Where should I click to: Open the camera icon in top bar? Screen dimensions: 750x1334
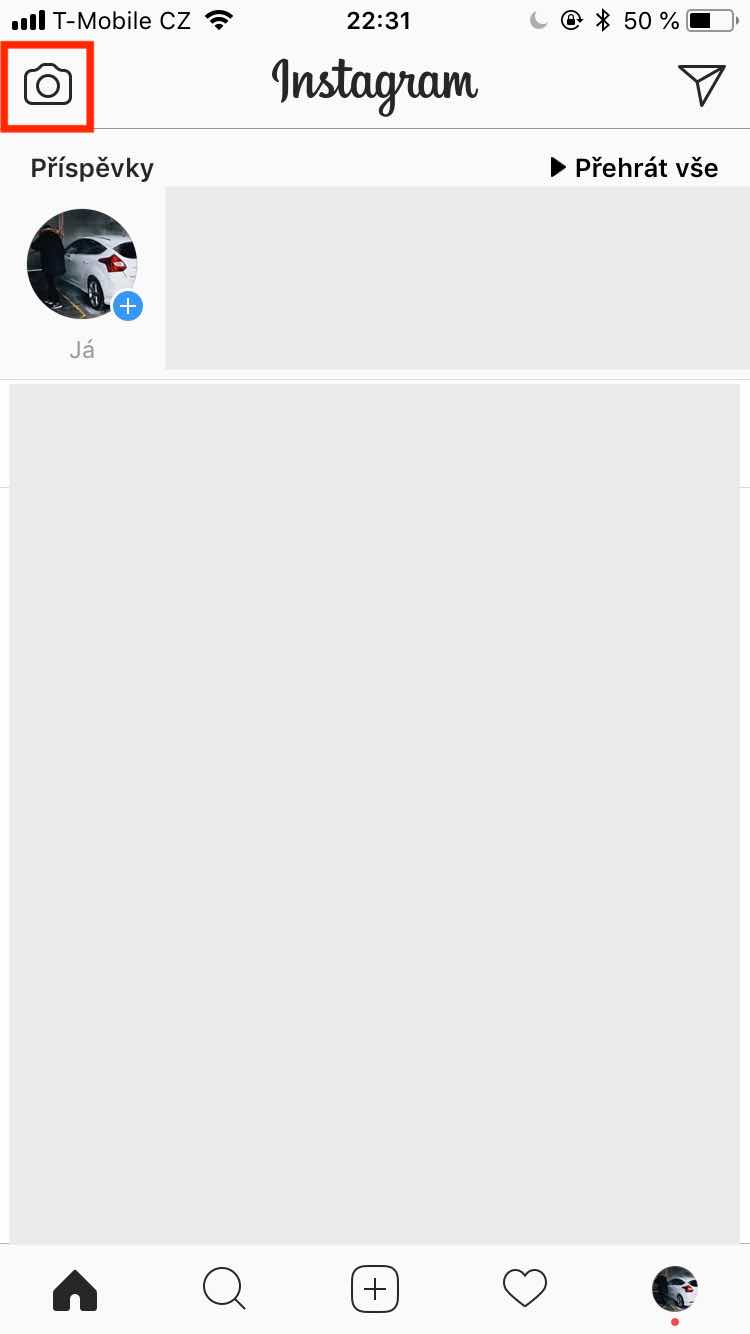point(48,85)
